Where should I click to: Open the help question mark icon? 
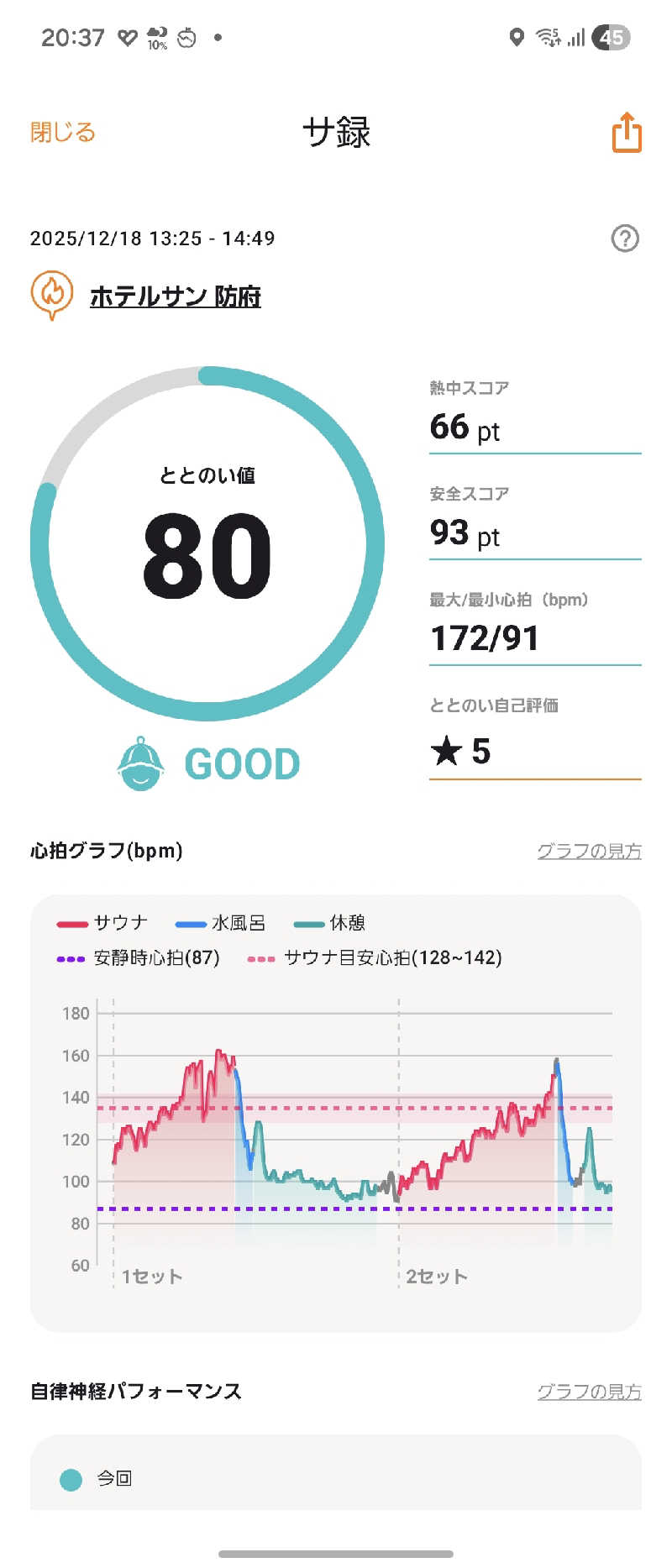(624, 239)
